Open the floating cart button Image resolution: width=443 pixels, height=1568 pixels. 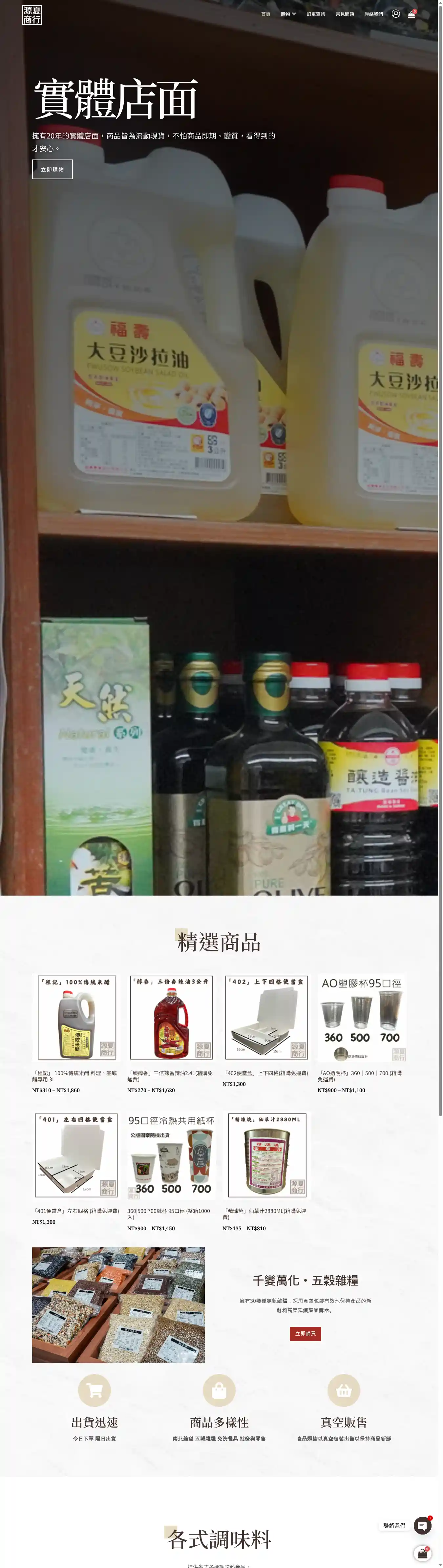(x=422, y=1553)
